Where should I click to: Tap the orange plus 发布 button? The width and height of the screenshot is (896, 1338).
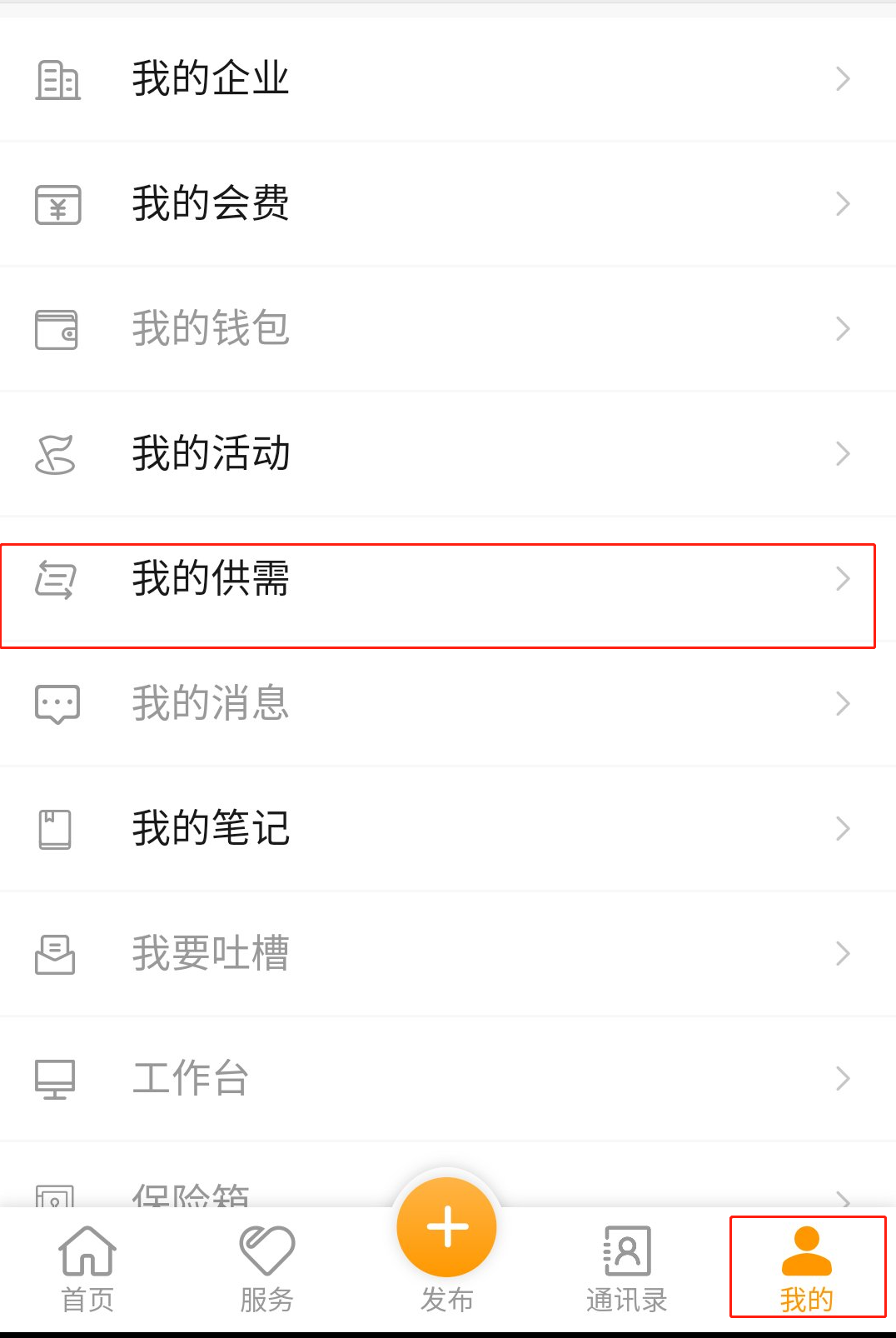447,1228
